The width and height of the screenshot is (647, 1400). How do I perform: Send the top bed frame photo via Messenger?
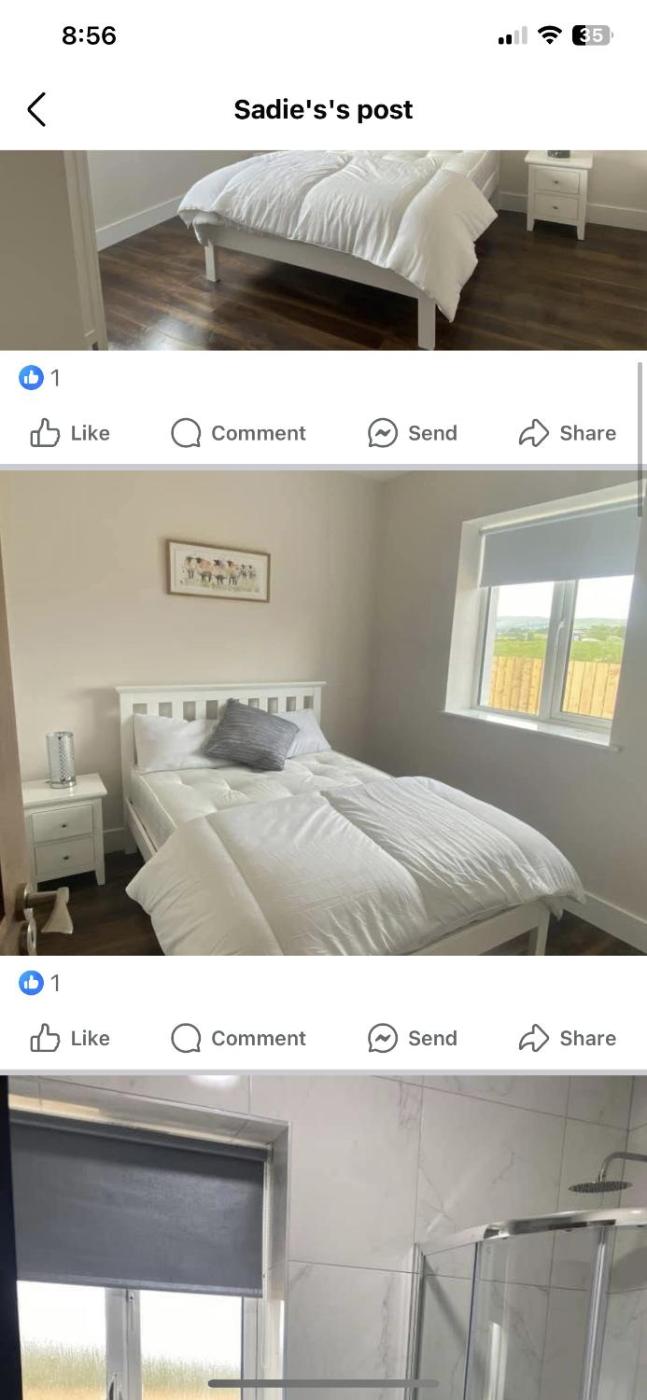412,433
